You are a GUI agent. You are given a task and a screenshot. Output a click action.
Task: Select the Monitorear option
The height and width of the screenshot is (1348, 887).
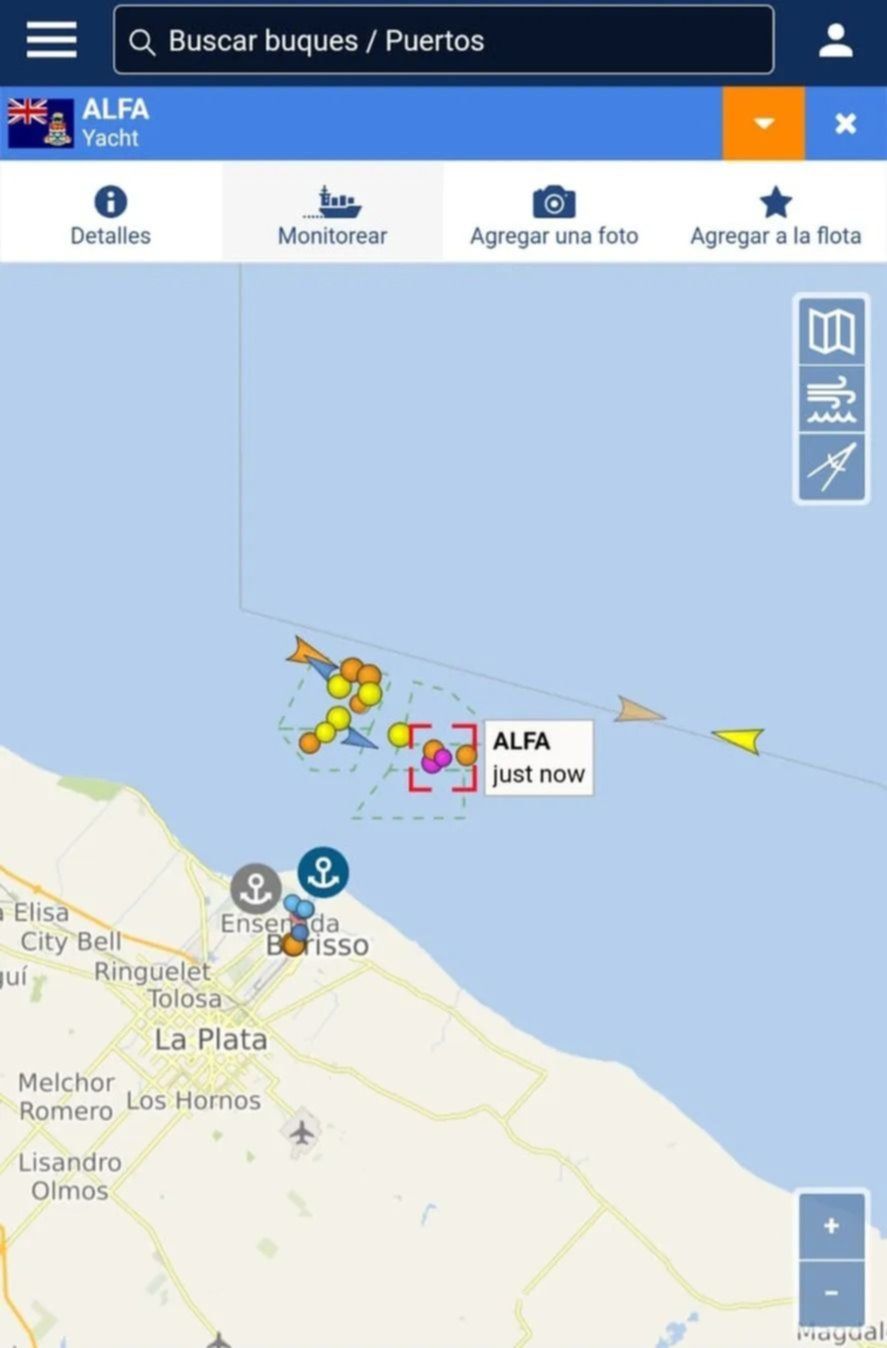tap(332, 215)
